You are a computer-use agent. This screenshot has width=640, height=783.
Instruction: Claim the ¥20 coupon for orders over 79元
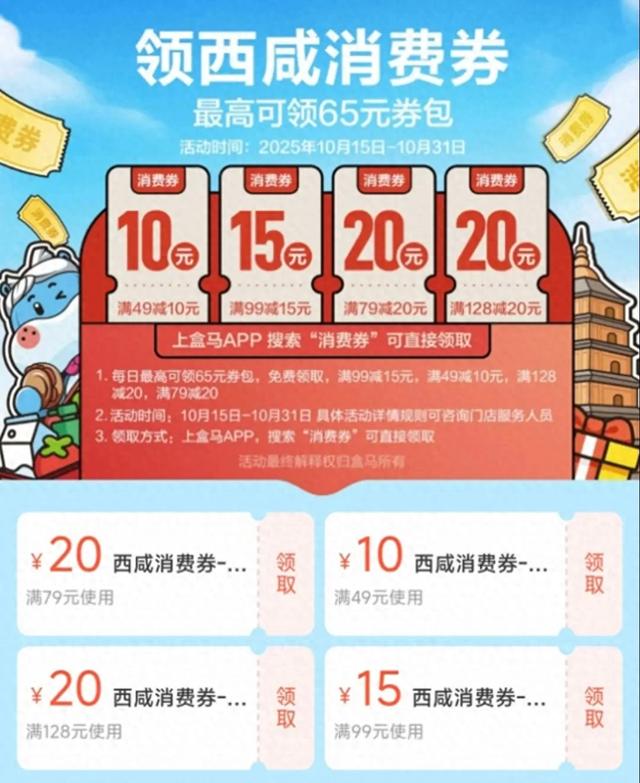pos(286,574)
